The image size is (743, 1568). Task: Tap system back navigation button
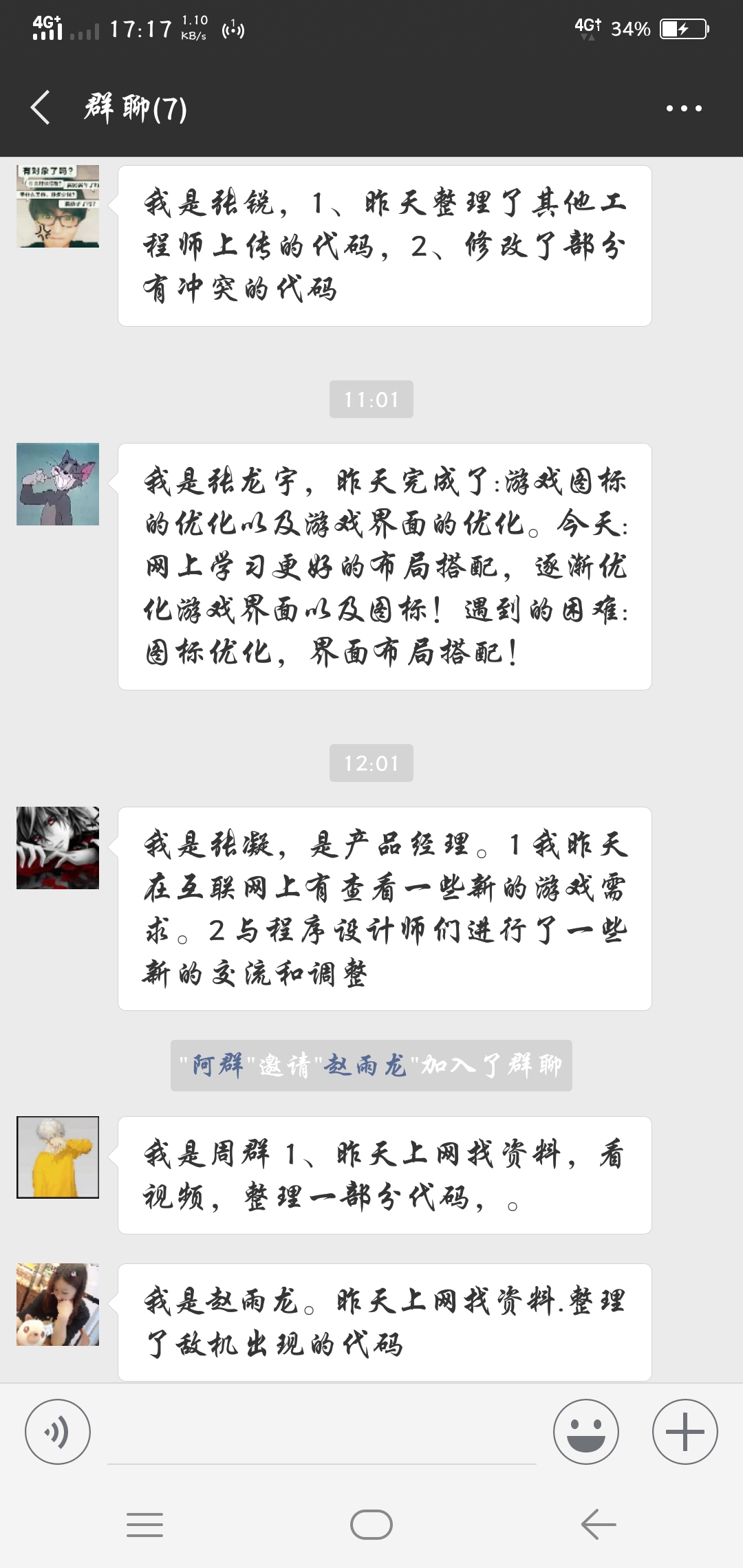pos(598,1525)
